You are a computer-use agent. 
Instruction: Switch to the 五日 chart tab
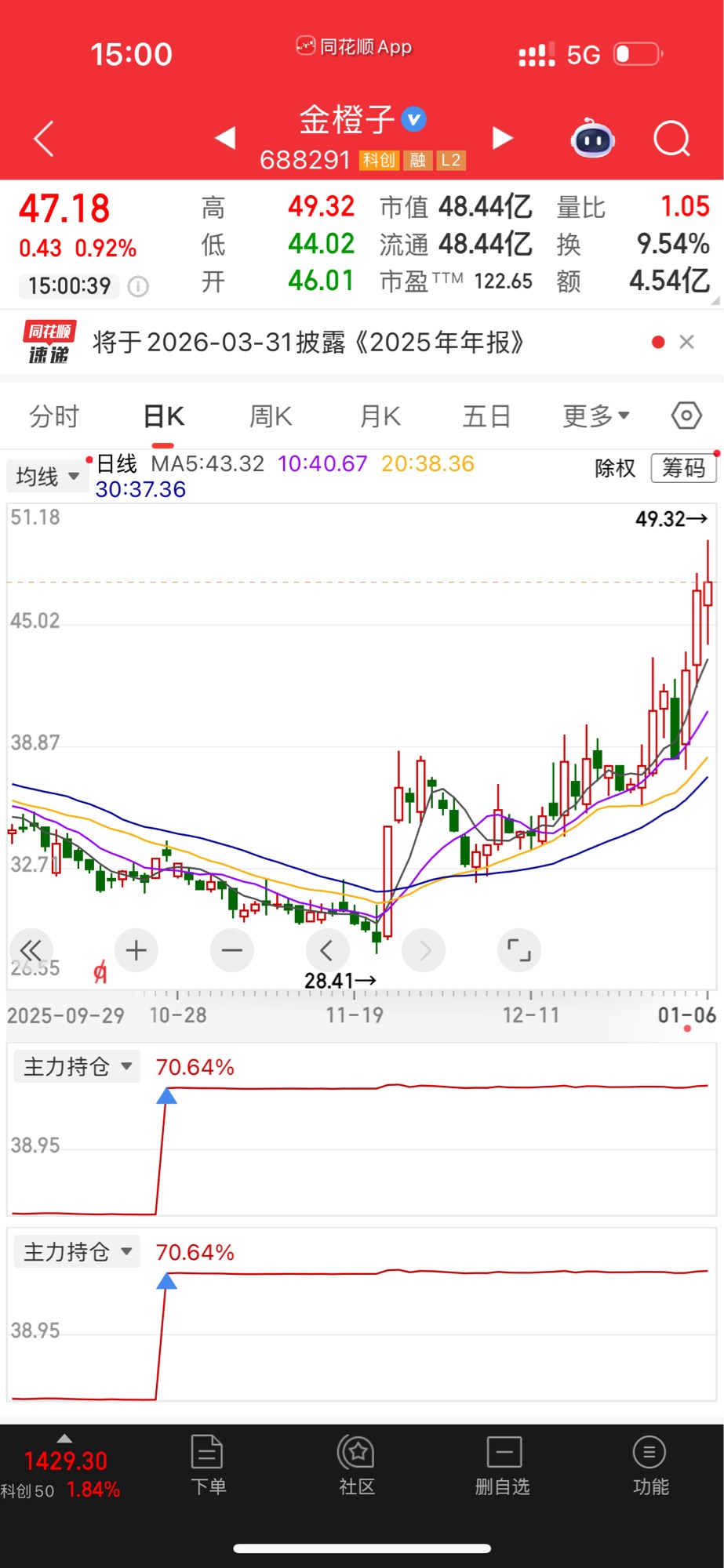[x=486, y=416]
